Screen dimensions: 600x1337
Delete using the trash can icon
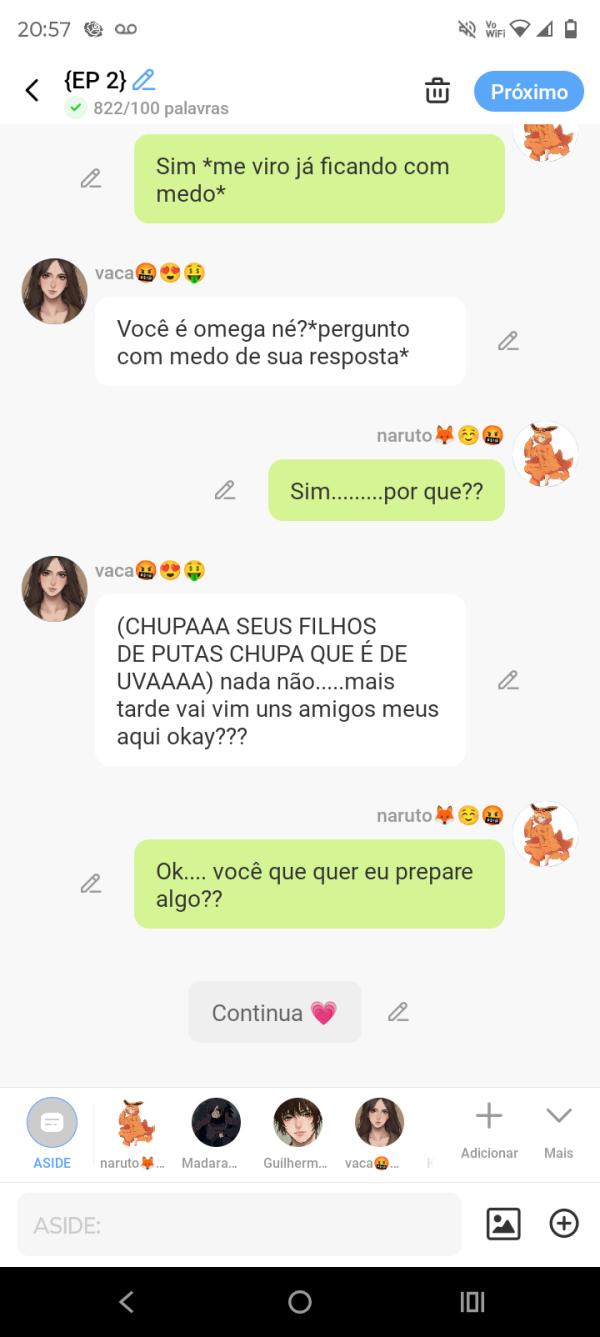[437, 91]
